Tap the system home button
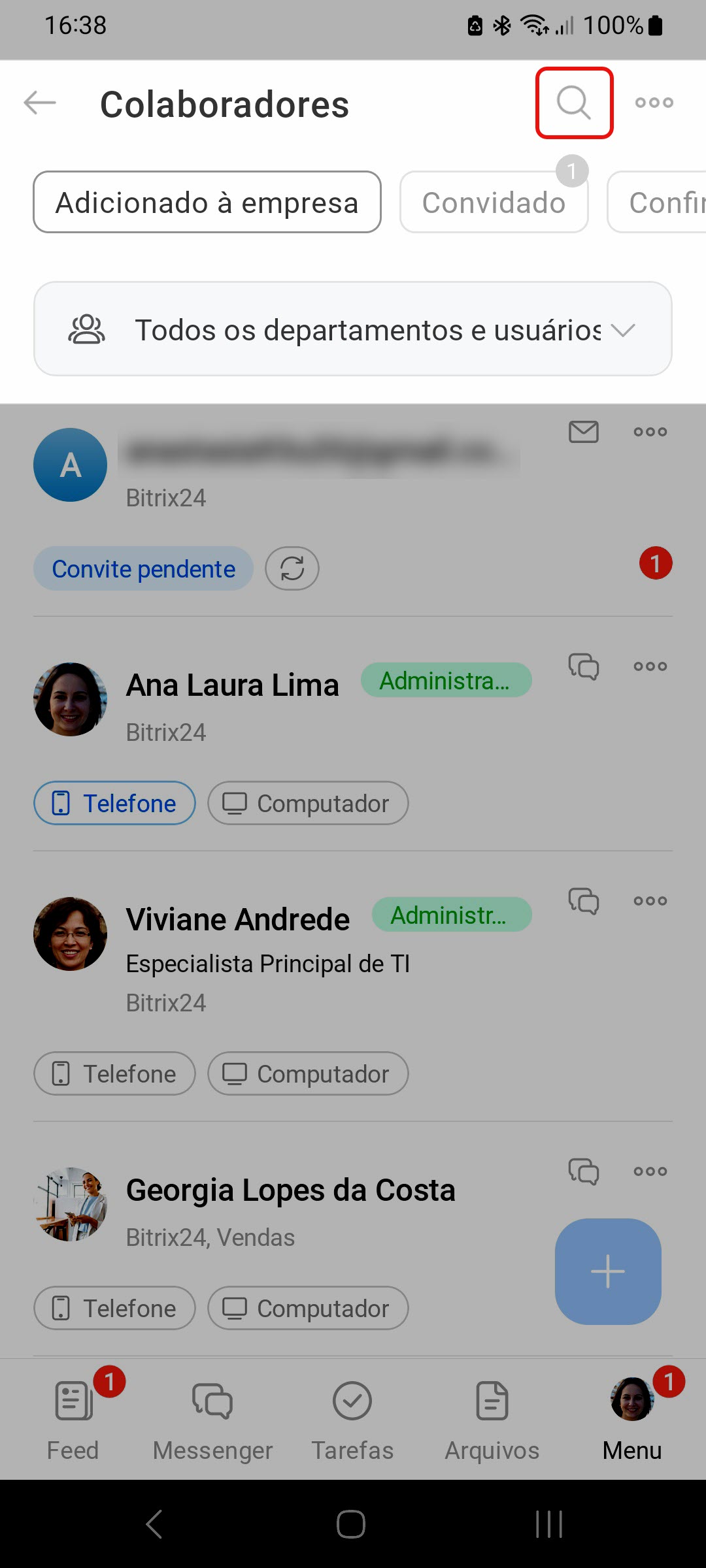The image size is (706, 1568). [351, 1525]
